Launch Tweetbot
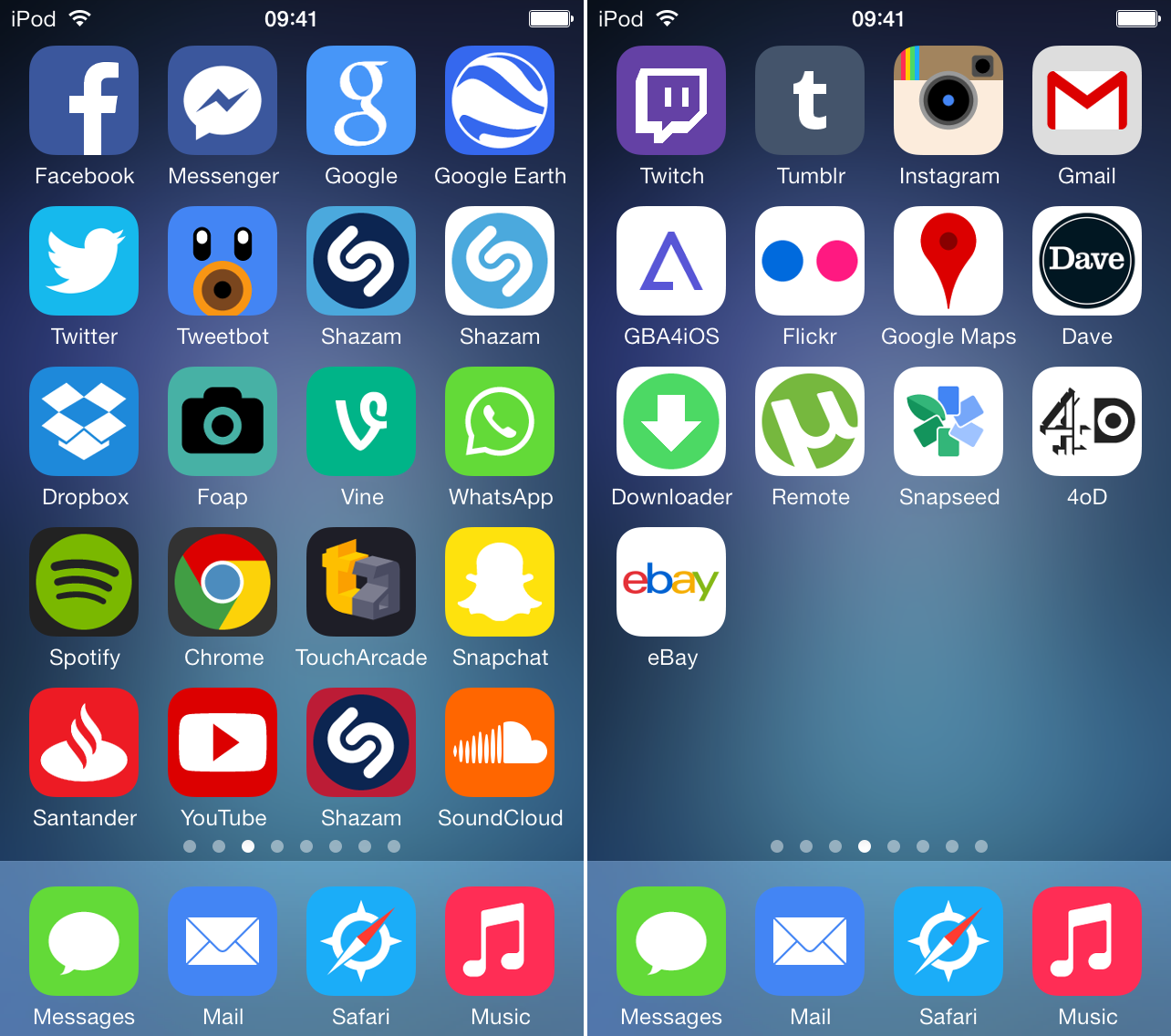Image resolution: width=1171 pixels, height=1036 pixels. click(x=223, y=261)
